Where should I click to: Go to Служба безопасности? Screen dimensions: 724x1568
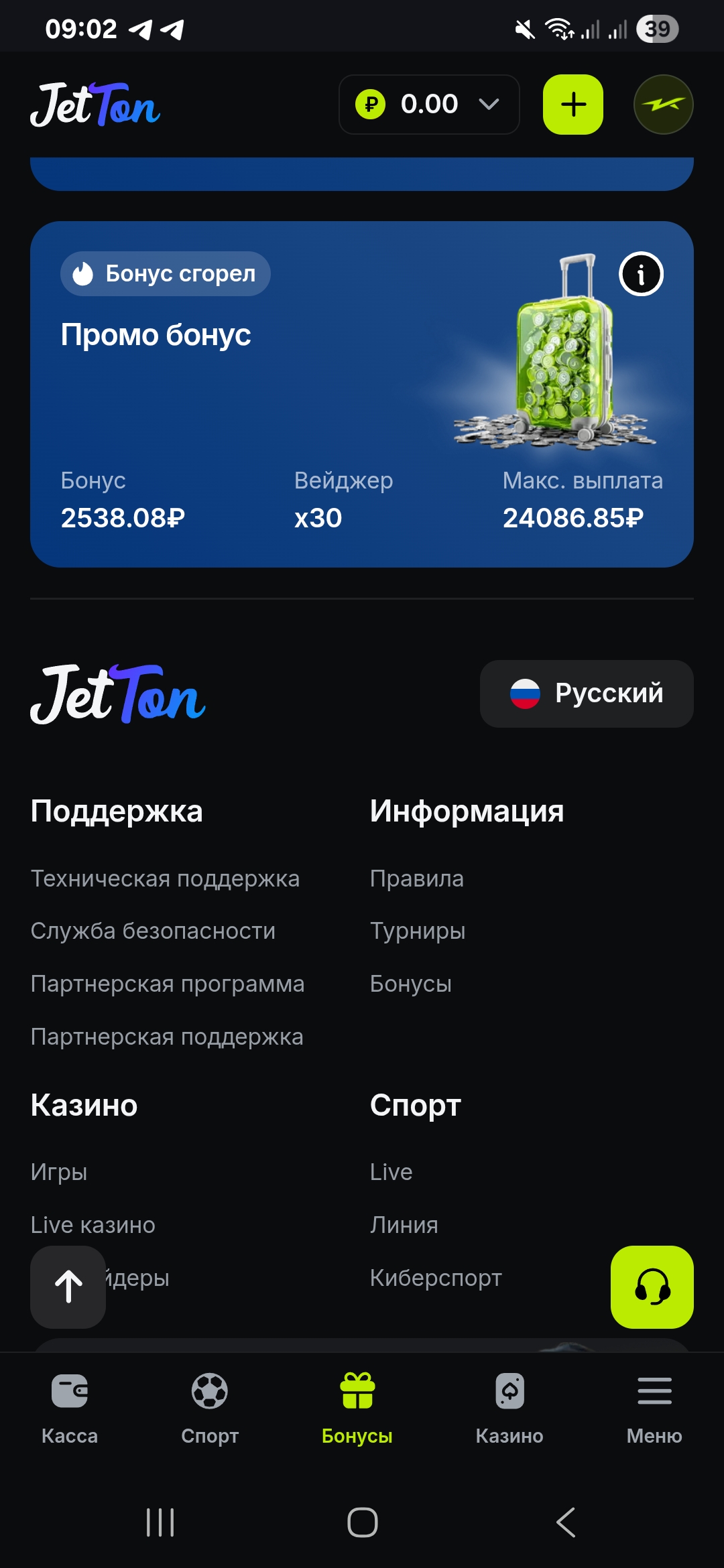click(x=153, y=931)
